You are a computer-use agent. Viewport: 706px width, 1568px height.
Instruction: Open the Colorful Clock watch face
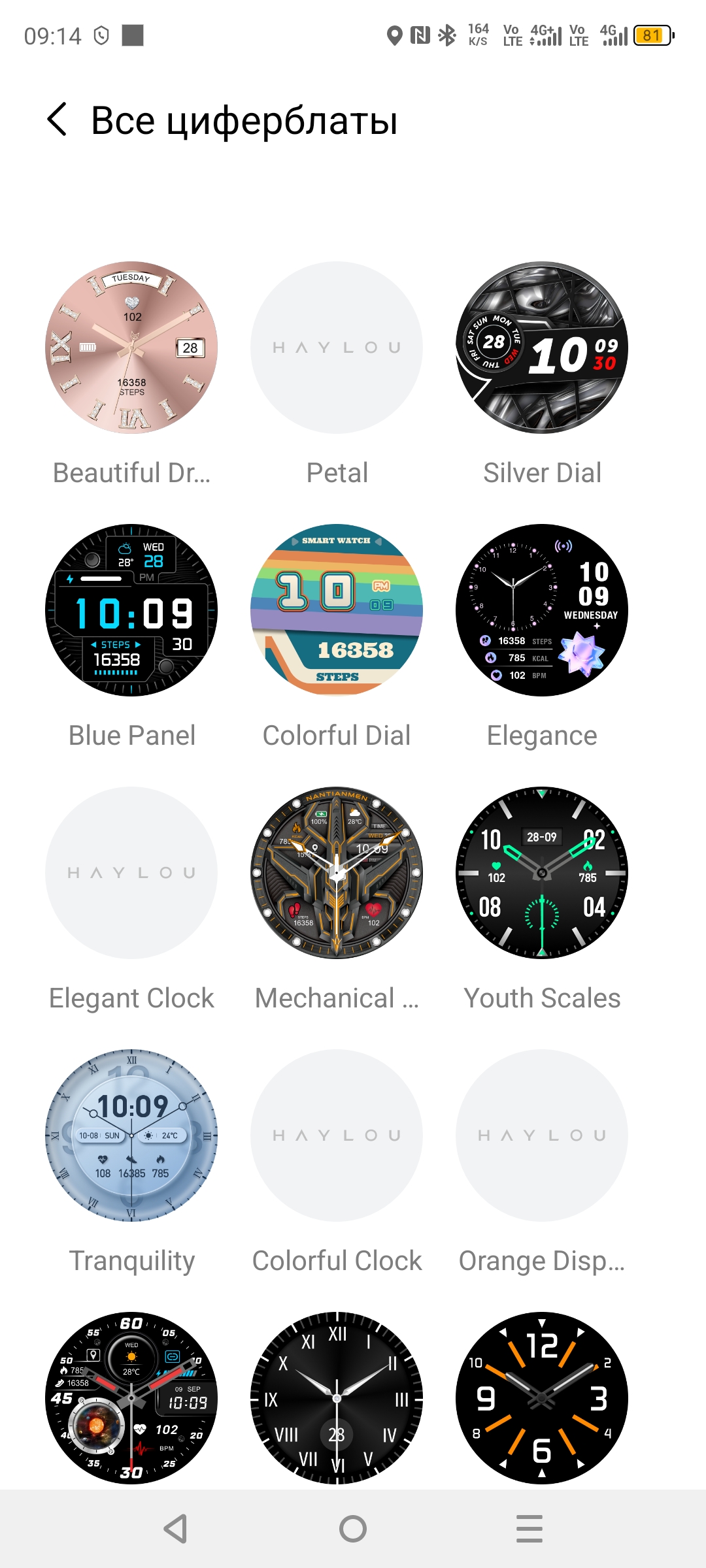click(337, 1135)
